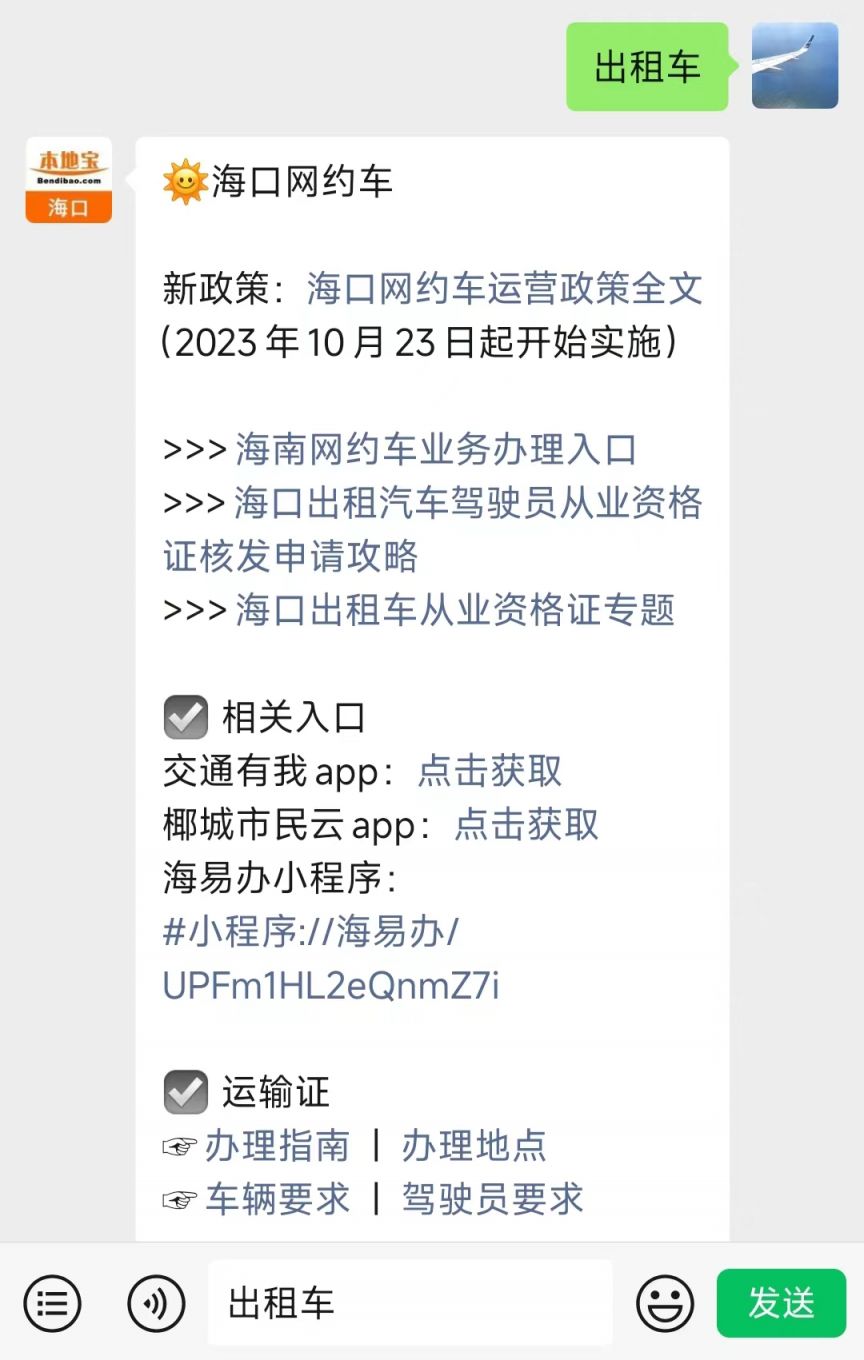This screenshot has height=1360, width=864.
Task: Open the menu list icon
Action: click(52, 1303)
